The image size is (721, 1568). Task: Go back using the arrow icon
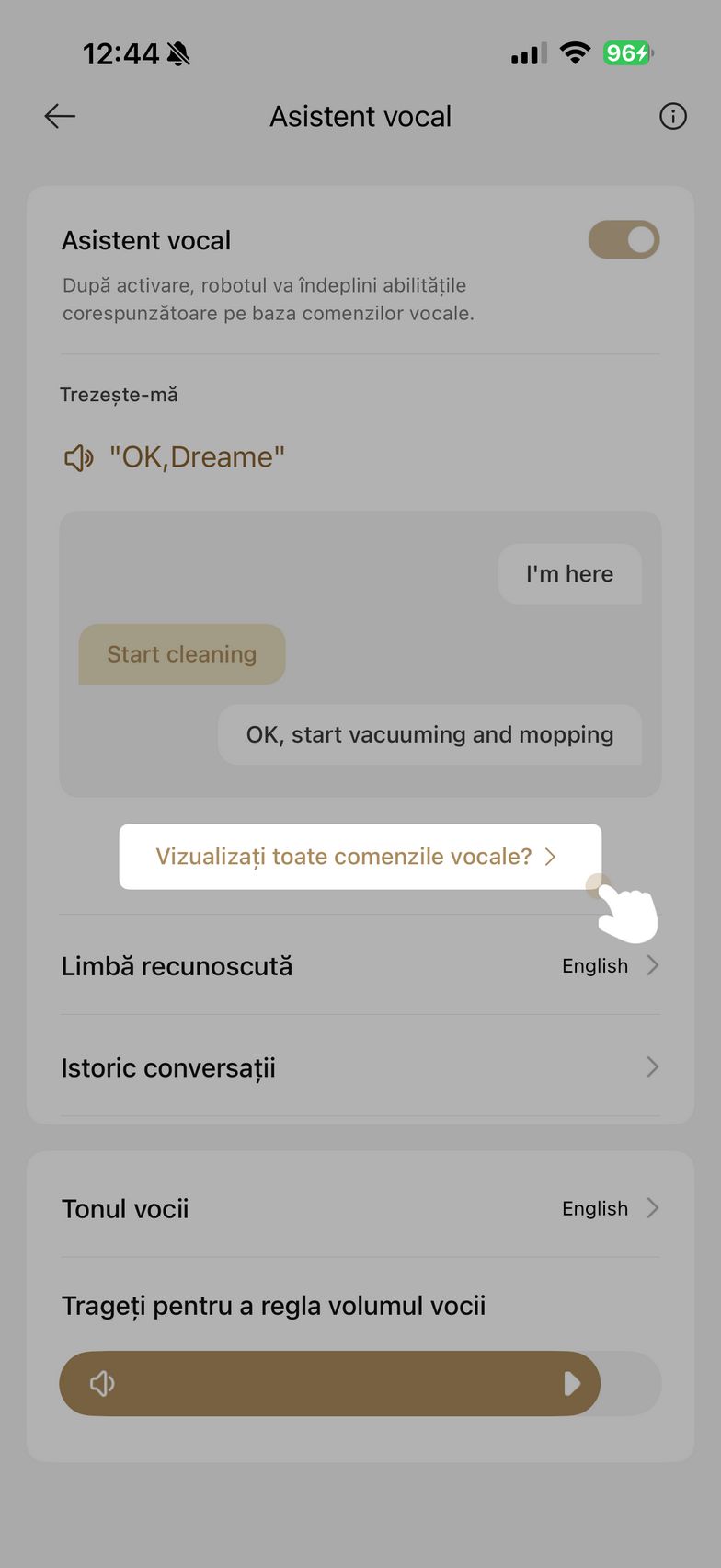click(x=60, y=117)
